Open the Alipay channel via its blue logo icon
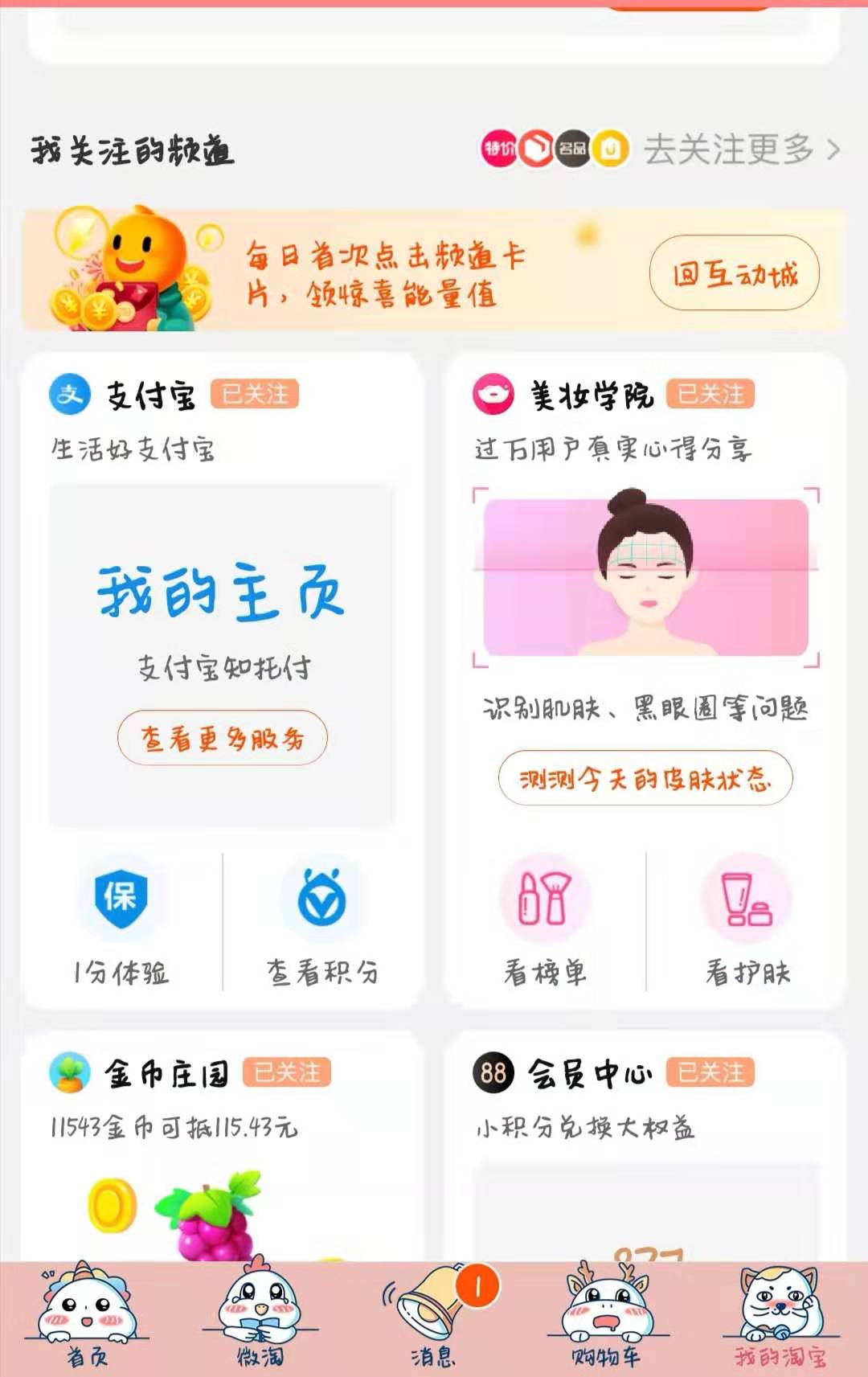This screenshot has width=868, height=1377. [70, 395]
